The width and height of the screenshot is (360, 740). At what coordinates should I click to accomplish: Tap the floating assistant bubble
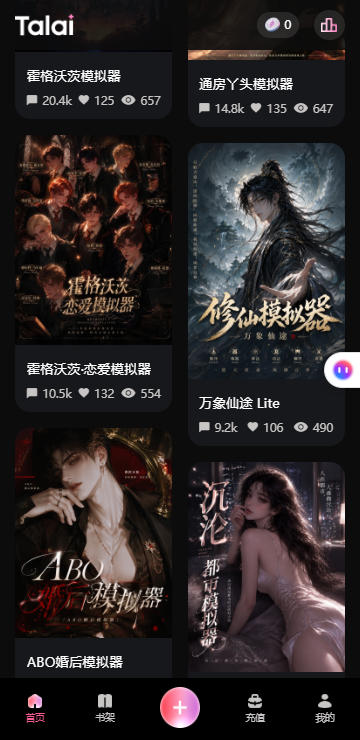pos(343,370)
